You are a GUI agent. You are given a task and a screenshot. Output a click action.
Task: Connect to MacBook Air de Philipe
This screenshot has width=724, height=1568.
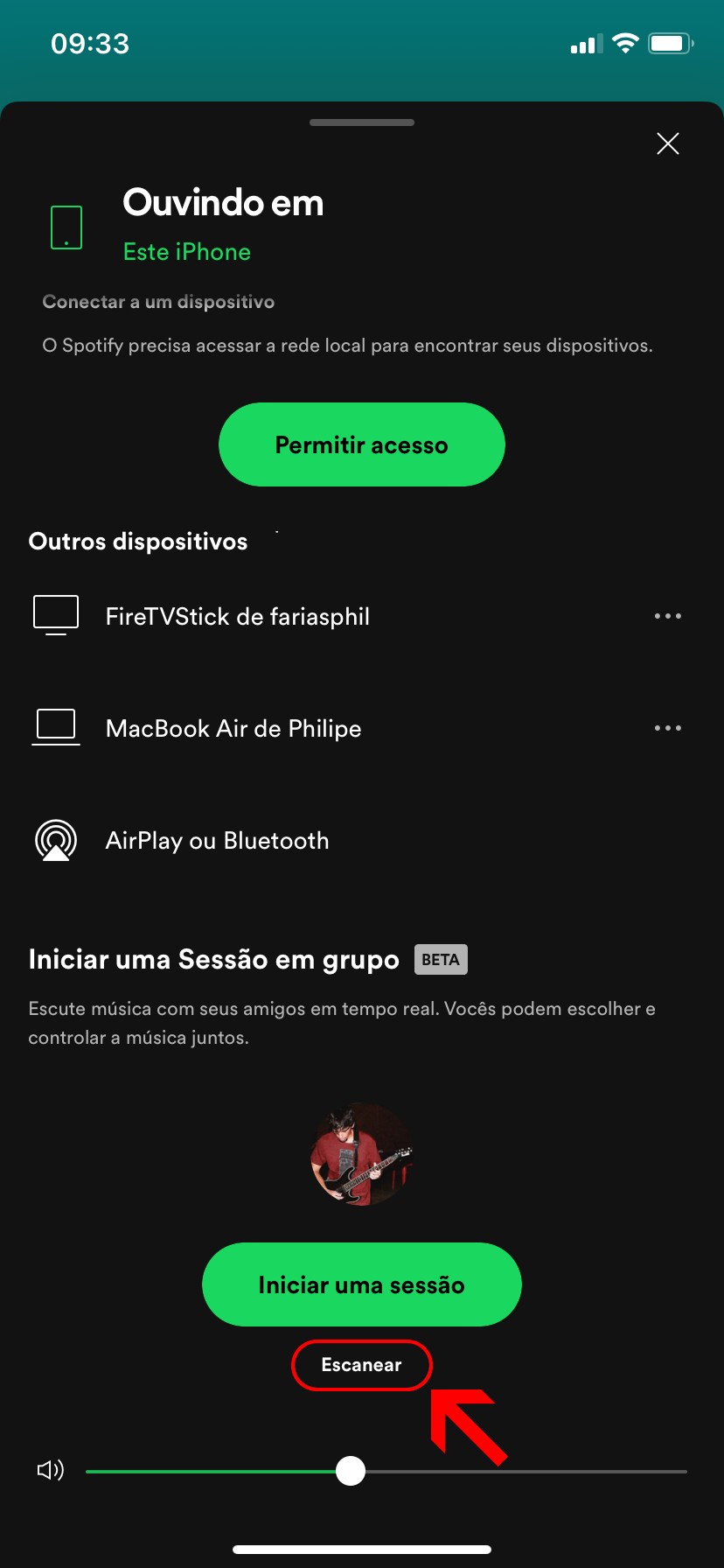coord(233,729)
